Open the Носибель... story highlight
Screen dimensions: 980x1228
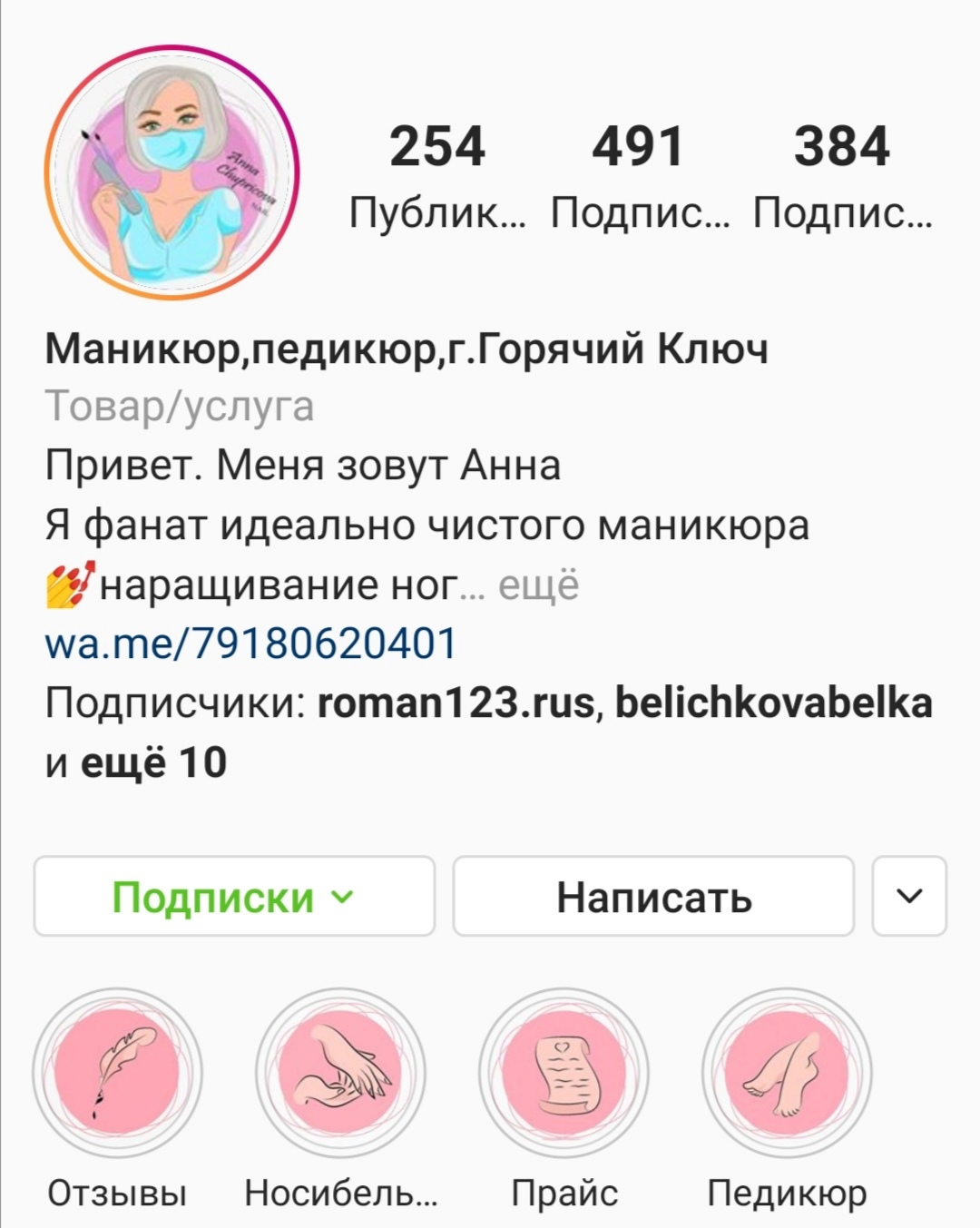coord(340,1073)
